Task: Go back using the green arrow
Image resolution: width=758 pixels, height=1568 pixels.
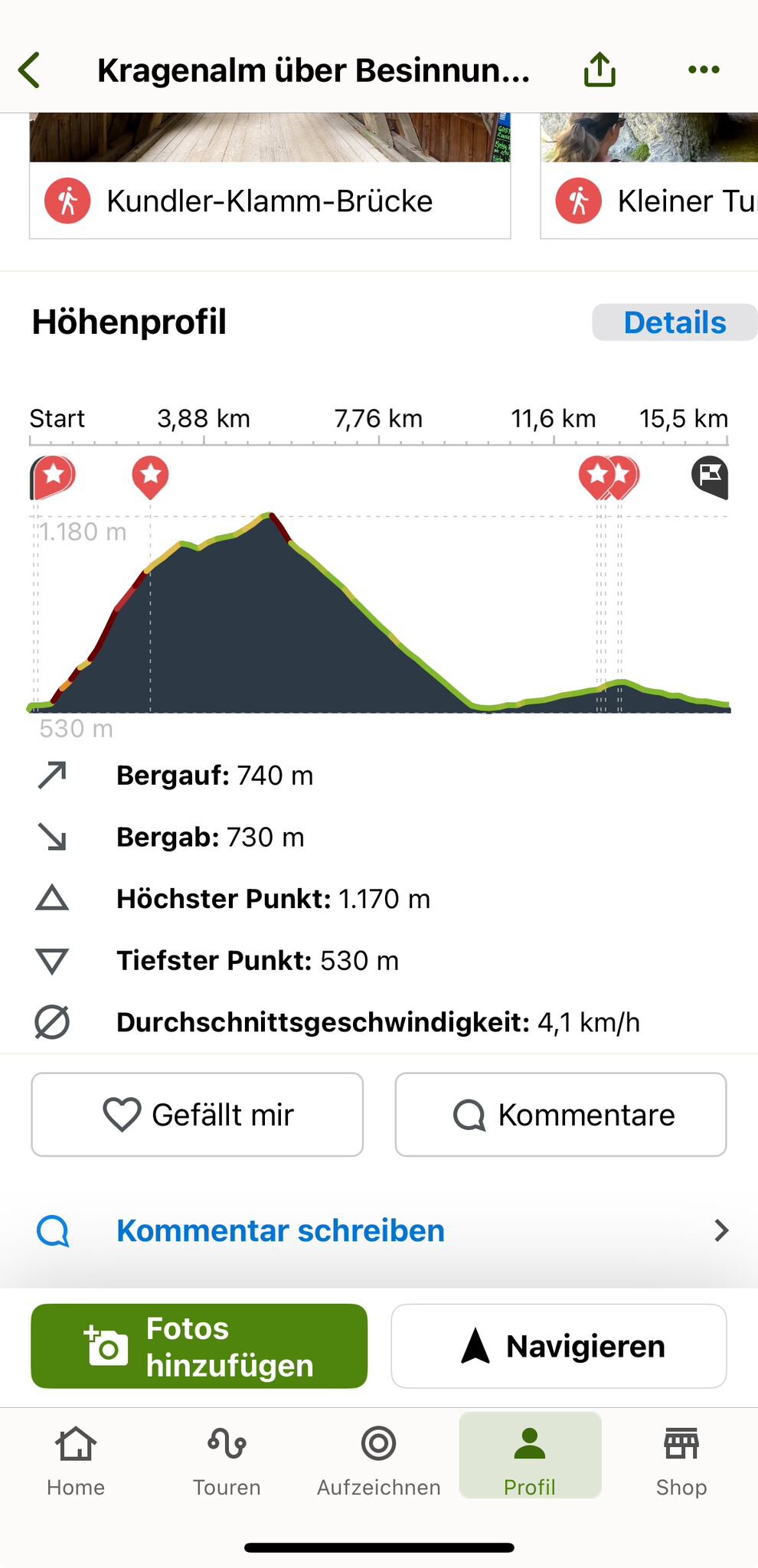Action: [x=30, y=70]
